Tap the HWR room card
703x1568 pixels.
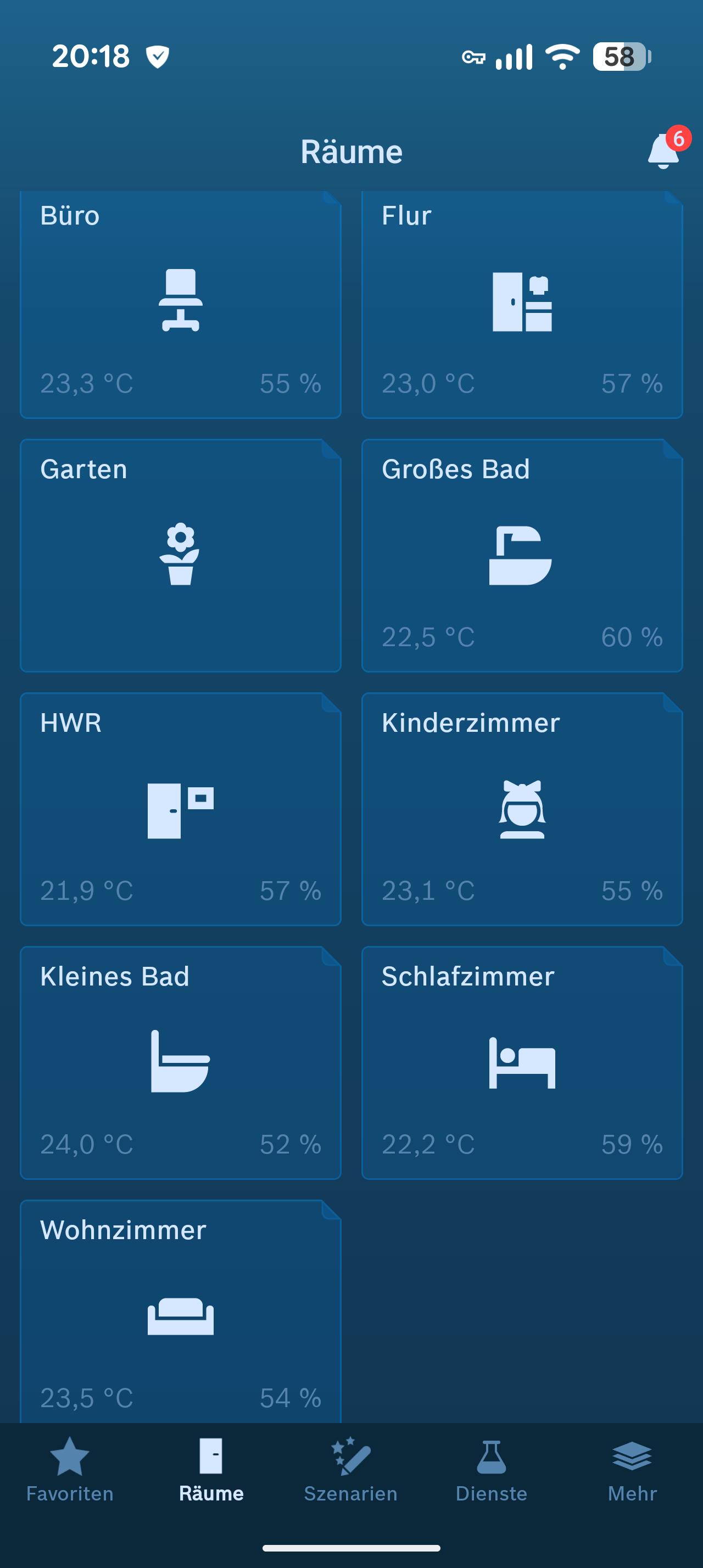point(180,809)
